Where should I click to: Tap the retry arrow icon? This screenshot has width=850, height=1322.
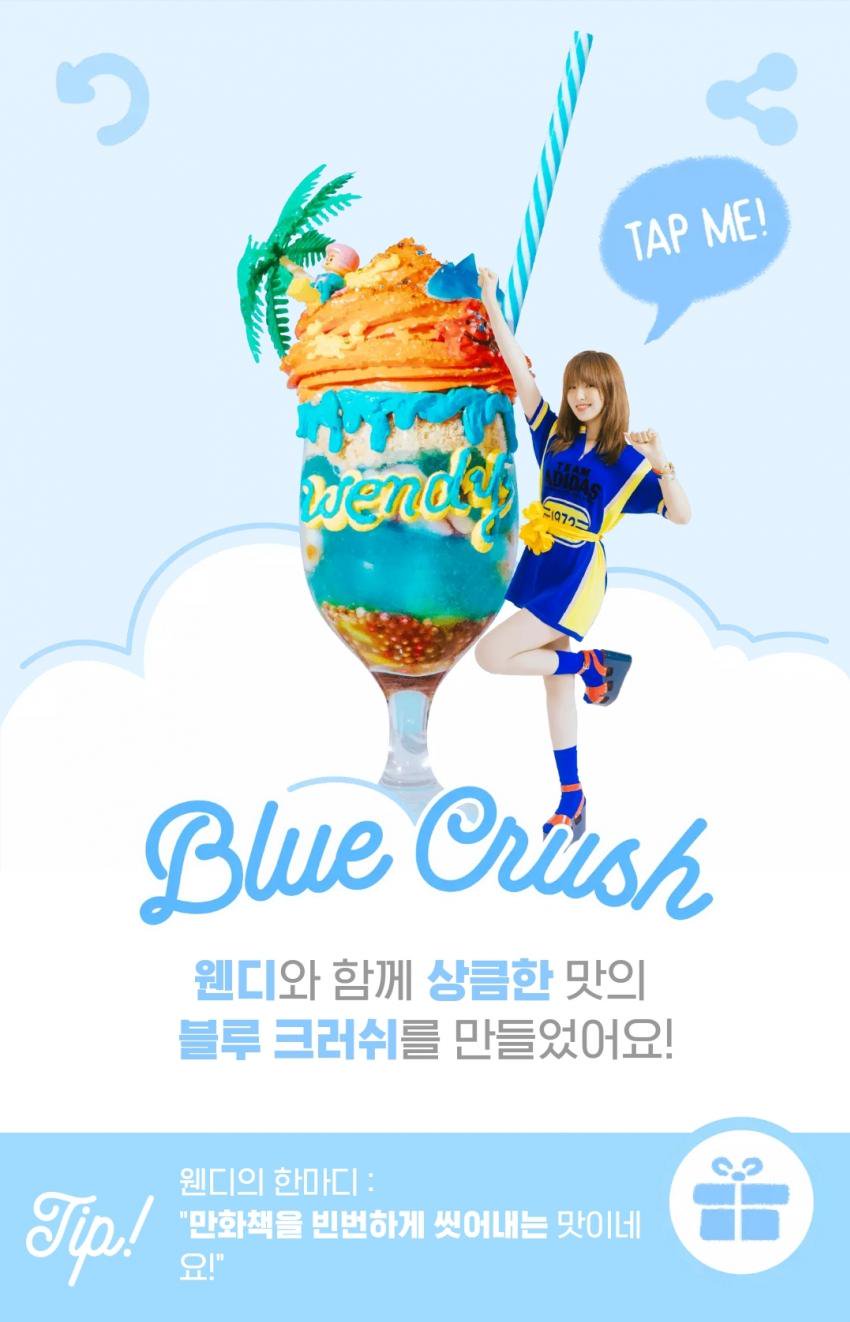pos(101,97)
